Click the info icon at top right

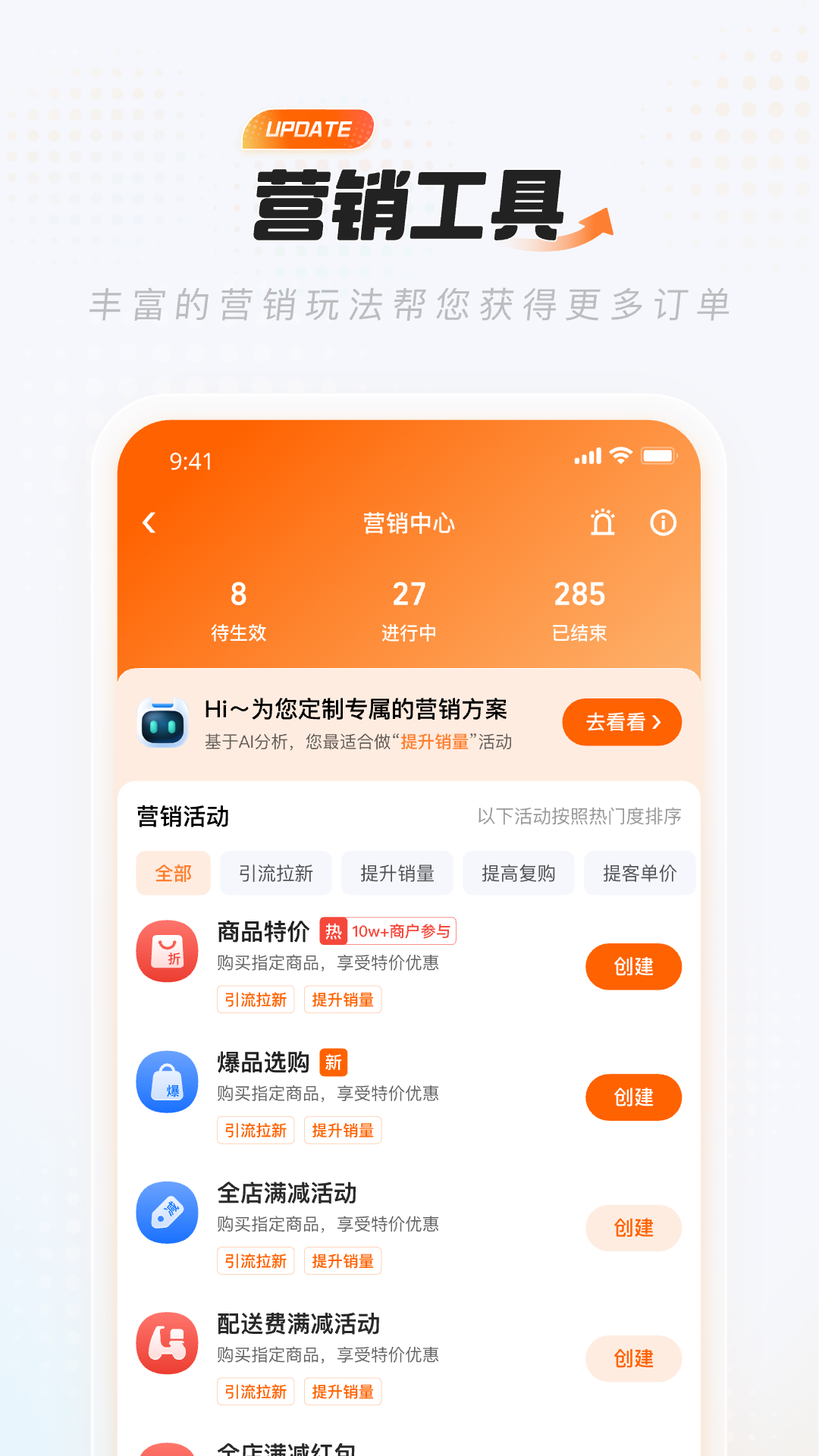(x=663, y=522)
